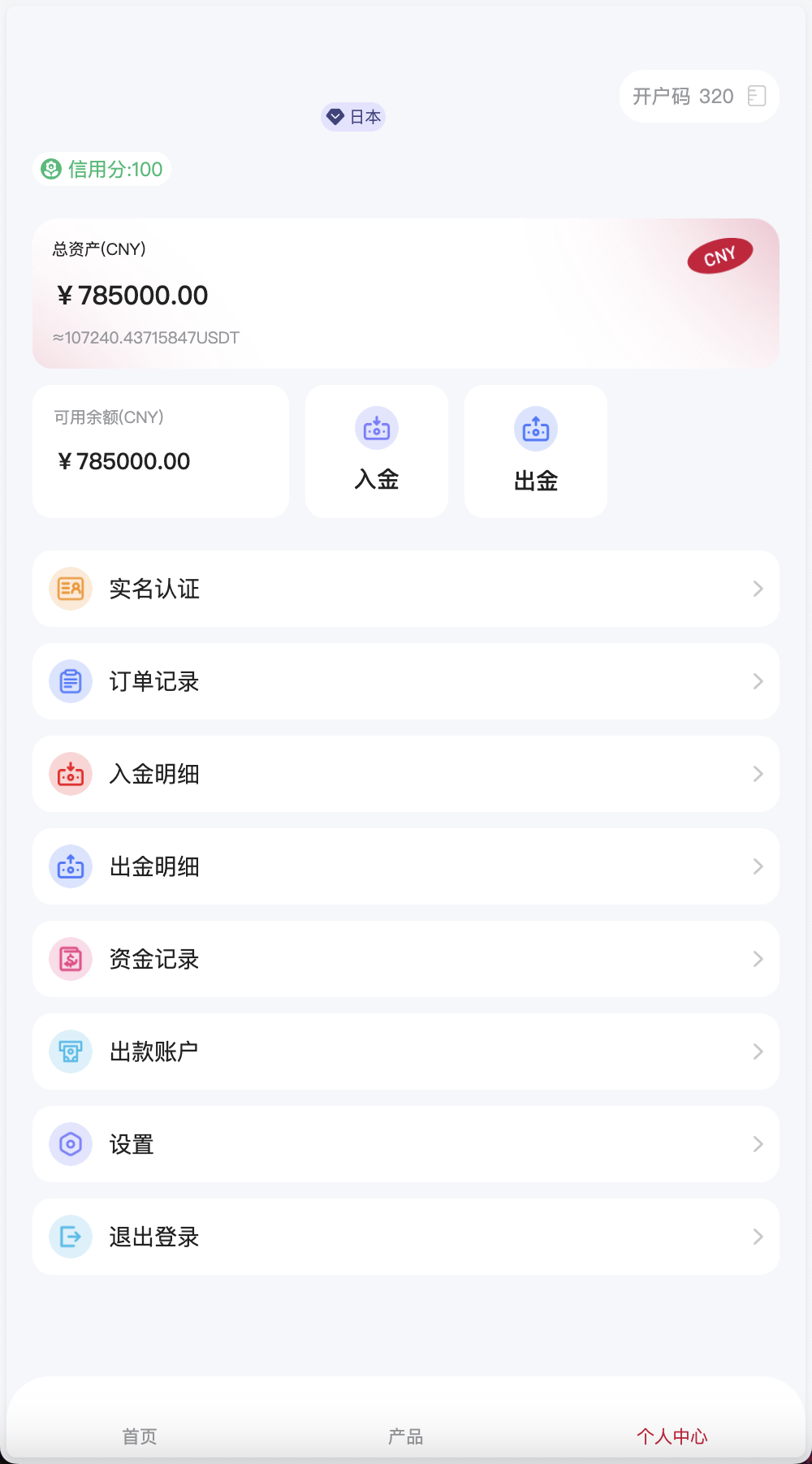Open the 个人中心 tab
The height and width of the screenshot is (1464, 812).
coord(672,1436)
